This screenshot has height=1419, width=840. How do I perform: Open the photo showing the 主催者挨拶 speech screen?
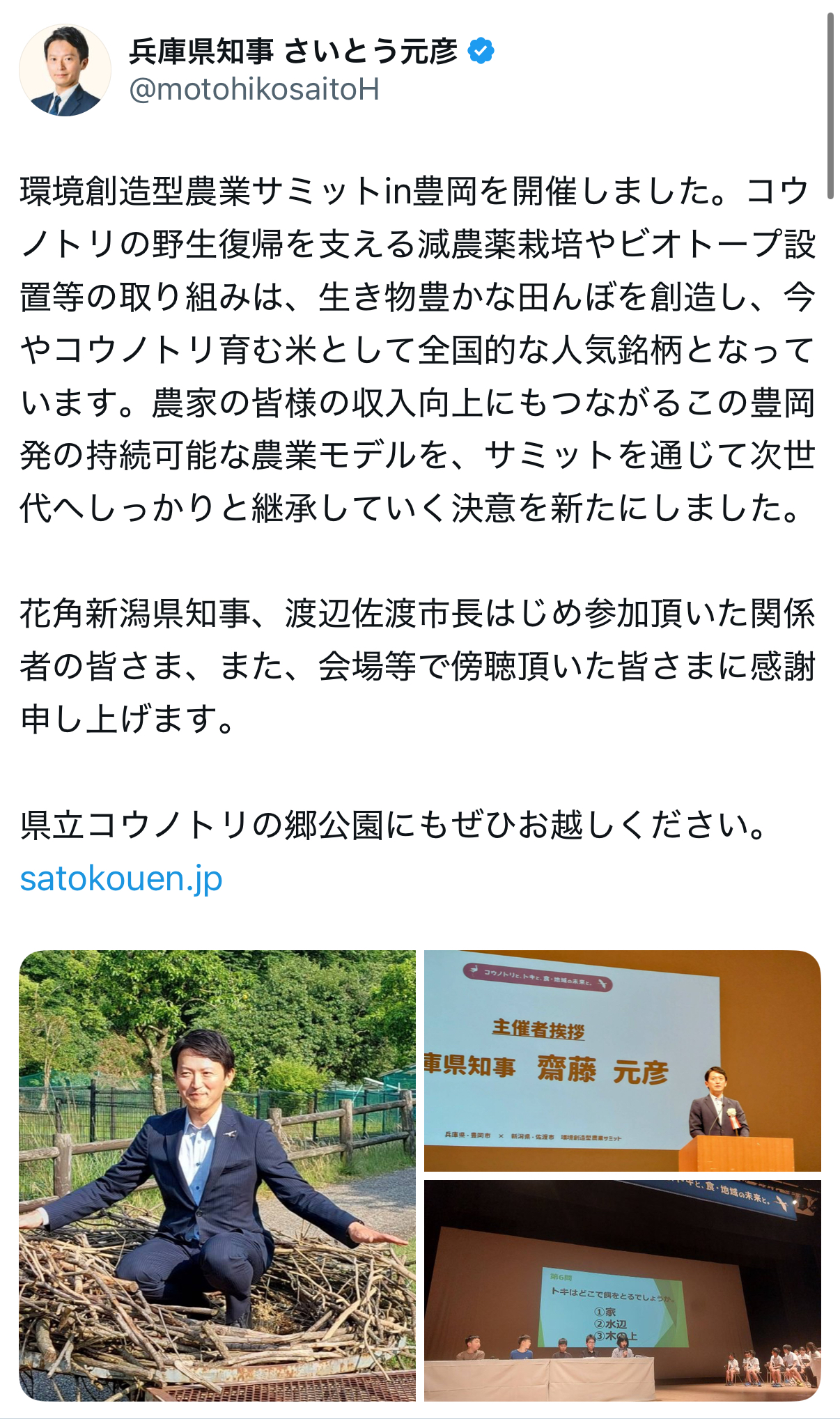click(x=623, y=1060)
